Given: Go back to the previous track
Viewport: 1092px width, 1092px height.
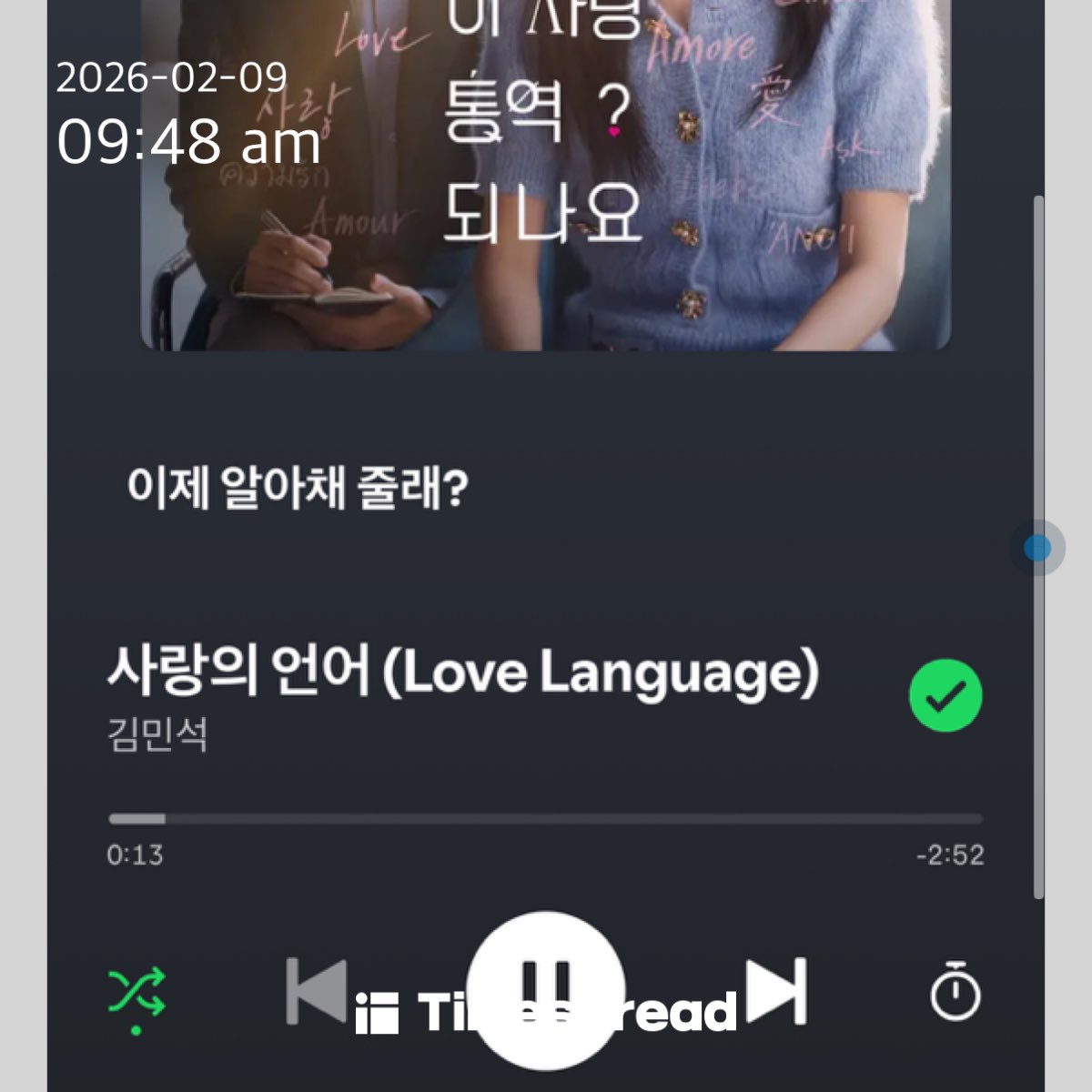Looking at the screenshot, I should click(x=316, y=990).
